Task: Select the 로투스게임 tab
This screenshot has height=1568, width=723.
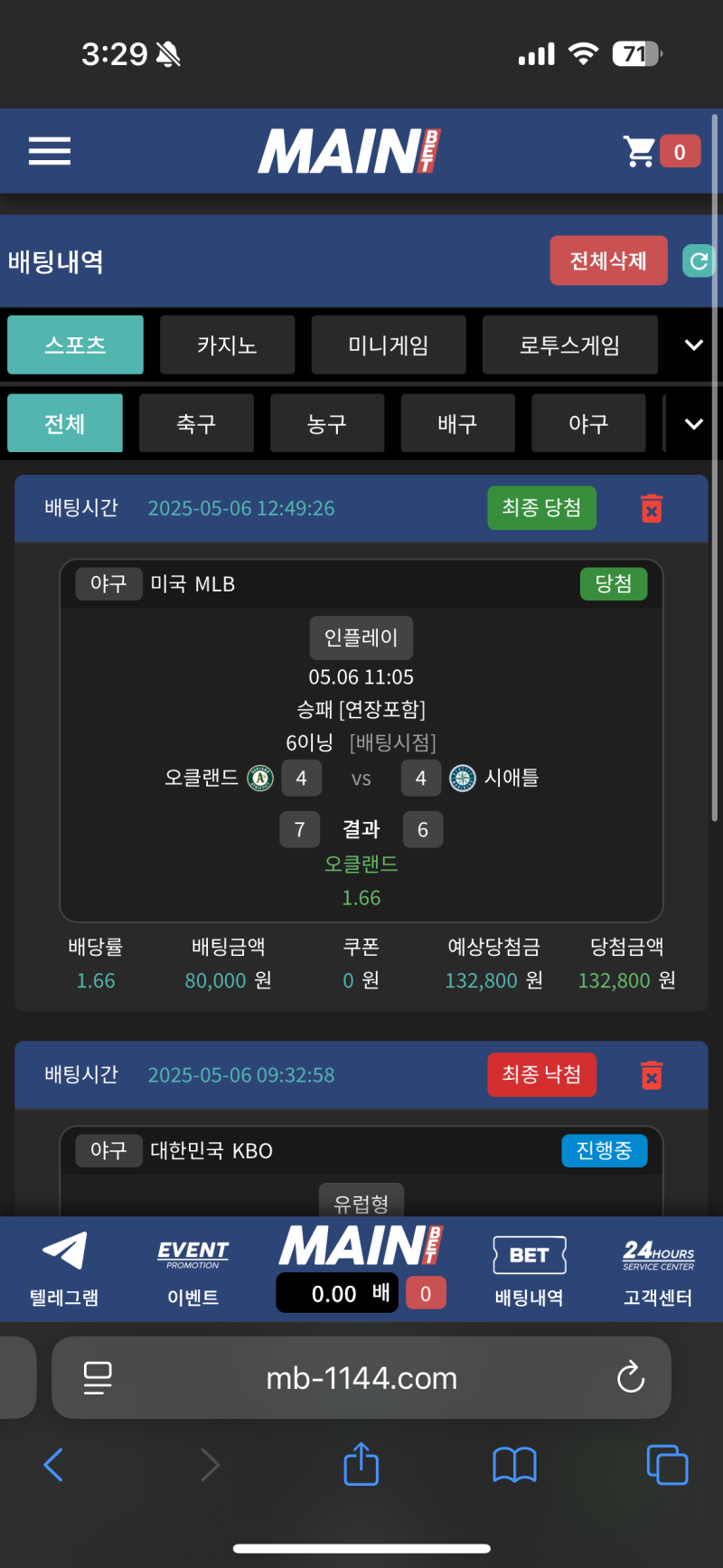Action: point(569,345)
